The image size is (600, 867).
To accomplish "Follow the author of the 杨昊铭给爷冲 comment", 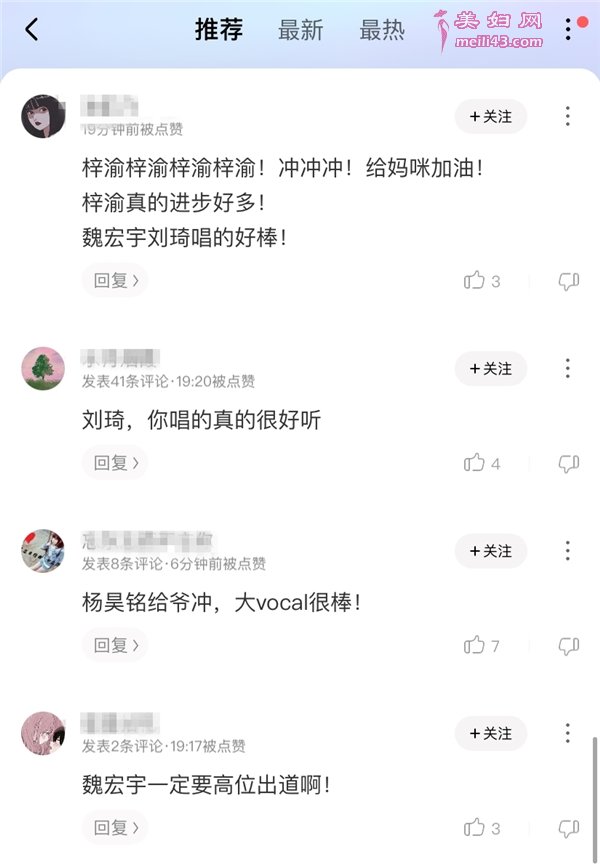I will click(x=490, y=551).
